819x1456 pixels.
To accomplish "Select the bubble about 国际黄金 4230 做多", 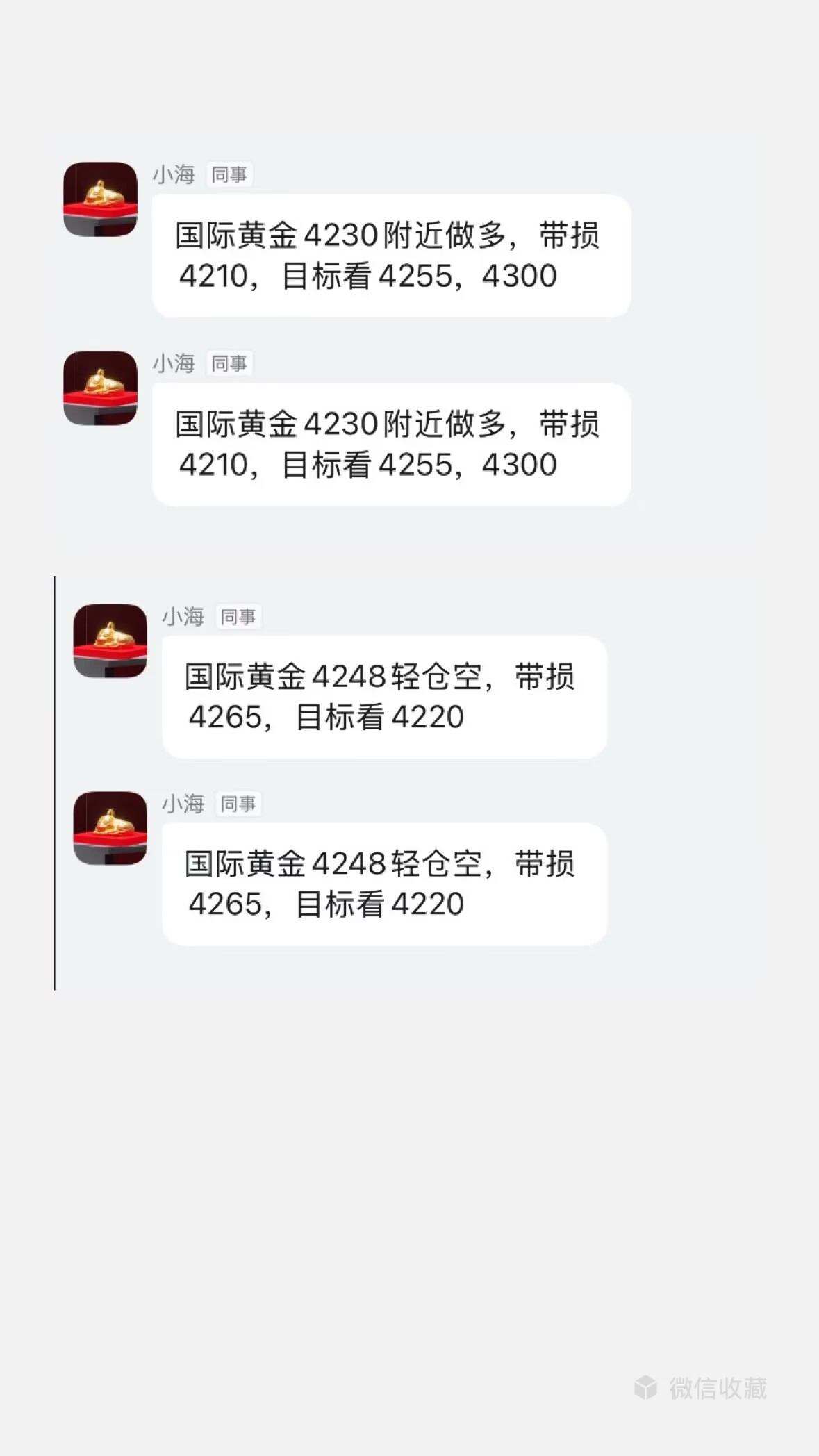I will [388, 256].
